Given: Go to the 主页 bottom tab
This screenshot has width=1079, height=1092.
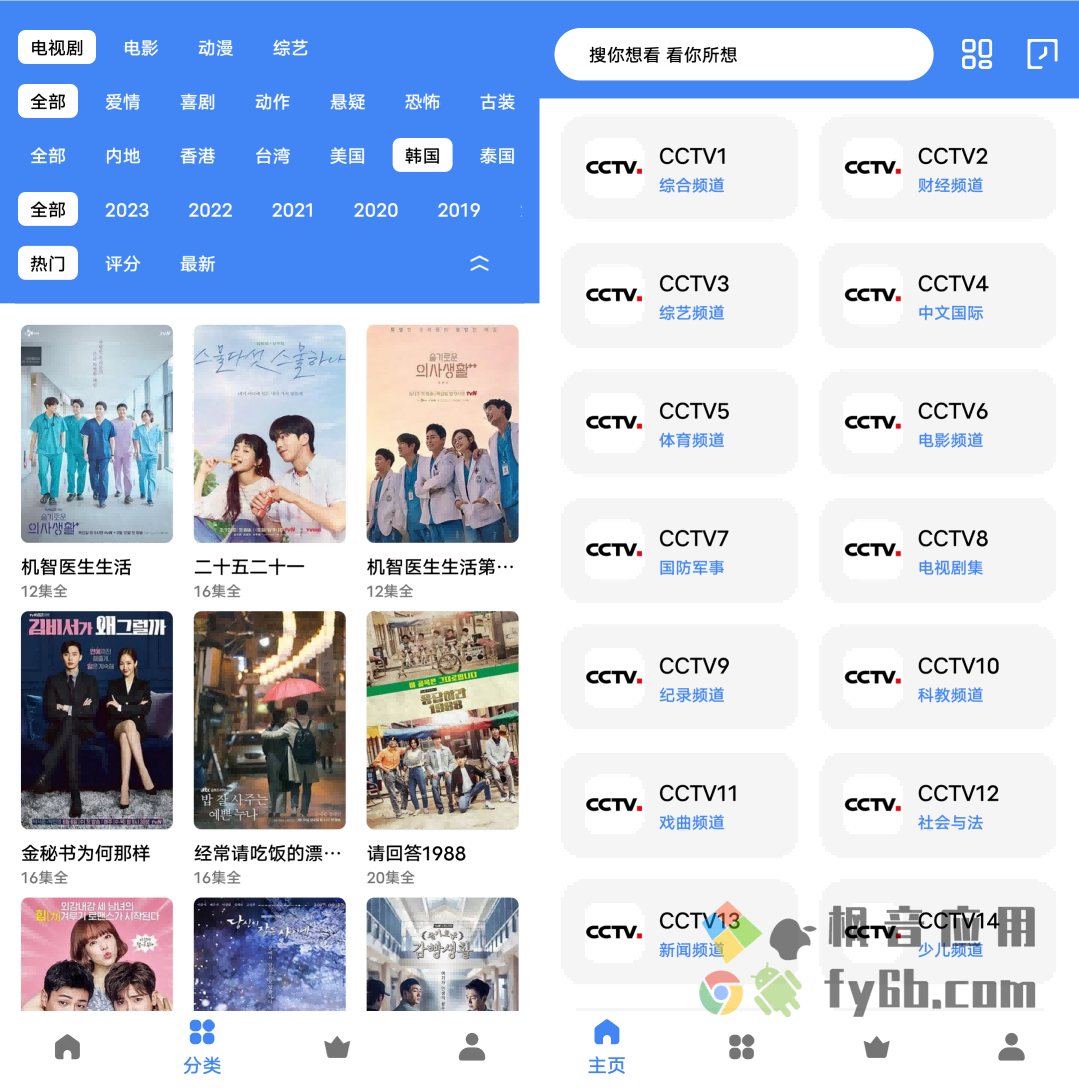Looking at the screenshot, I should point(607,1046).
